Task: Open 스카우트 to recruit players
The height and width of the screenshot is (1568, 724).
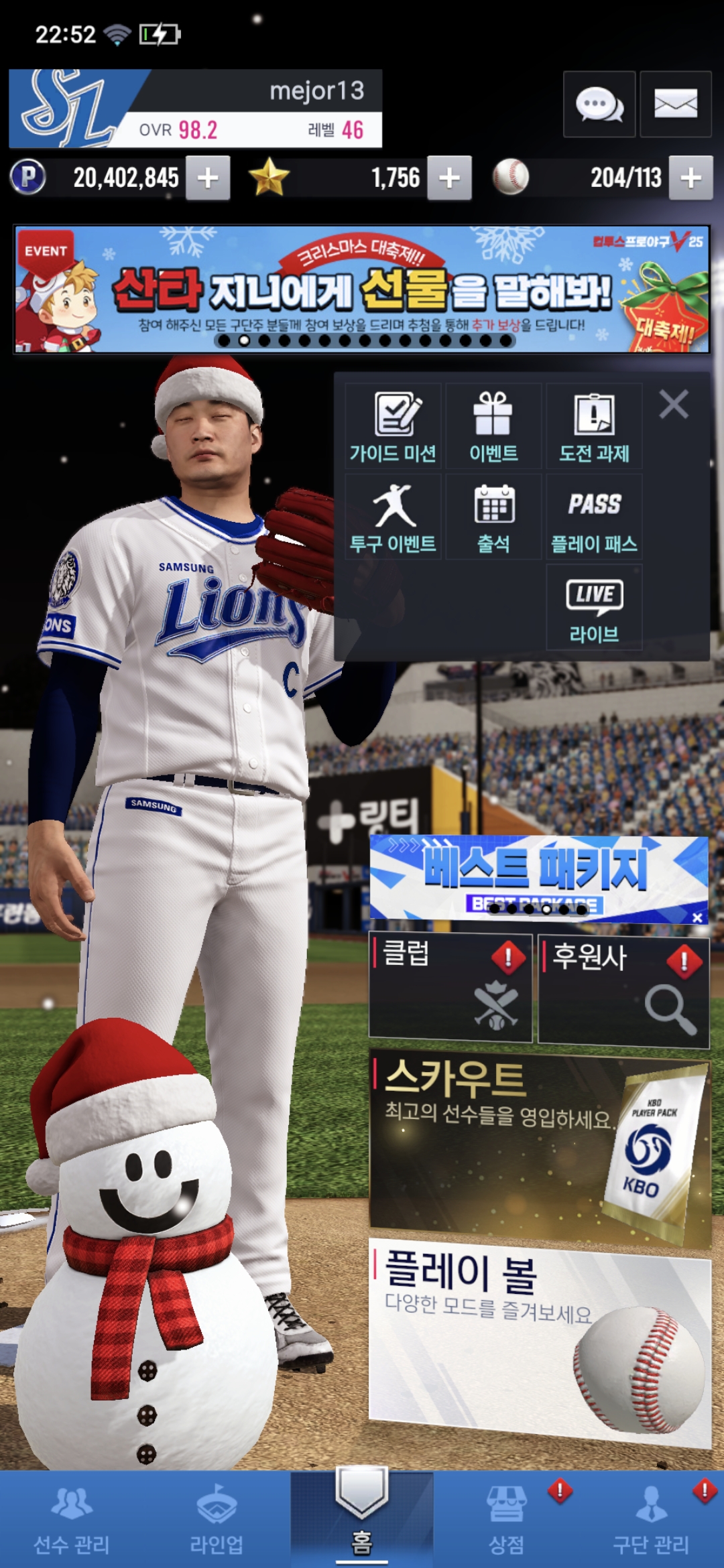Action: coord(540,1147)
